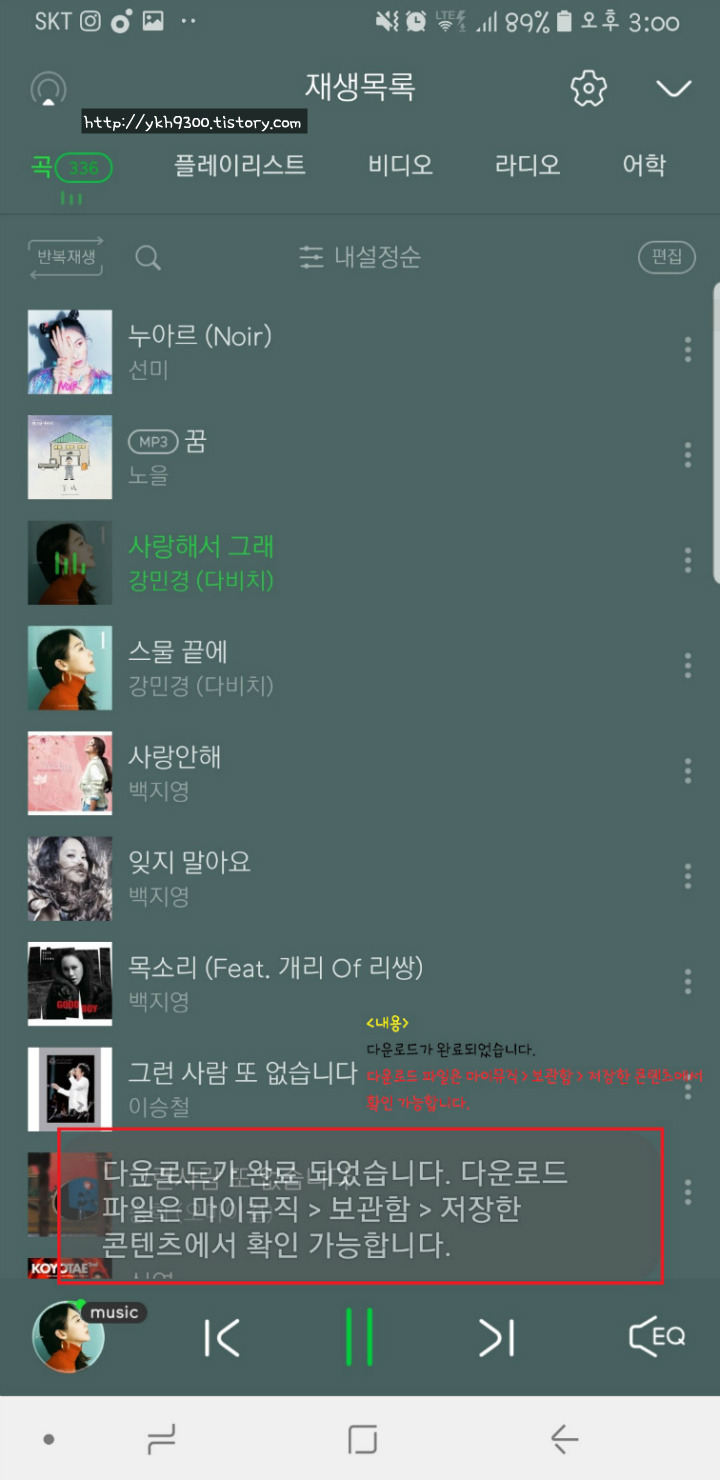Skip to the next track
Screen dimensions: 720x1480
coord(496,1337)
